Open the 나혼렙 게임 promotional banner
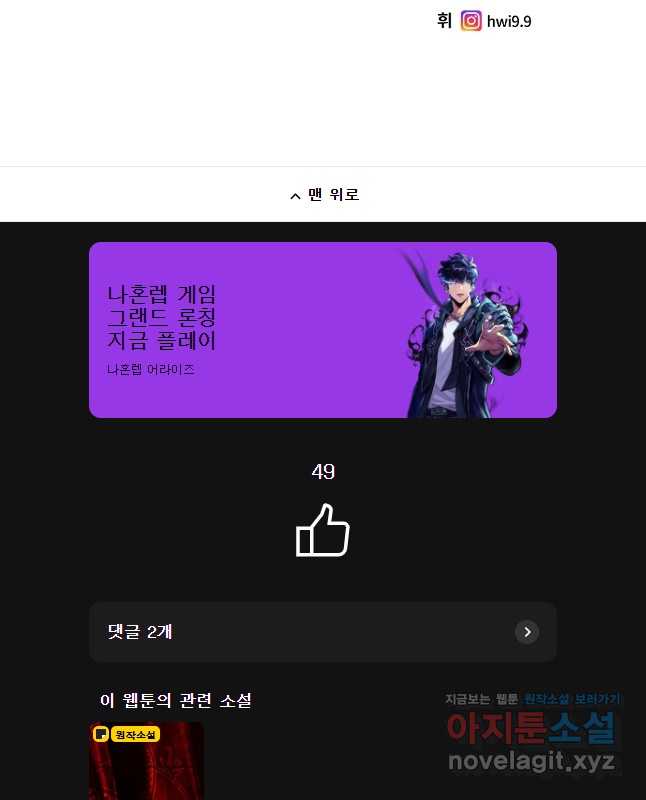The height and width of the screenshot is (800, 646). [x=323, y=330]
